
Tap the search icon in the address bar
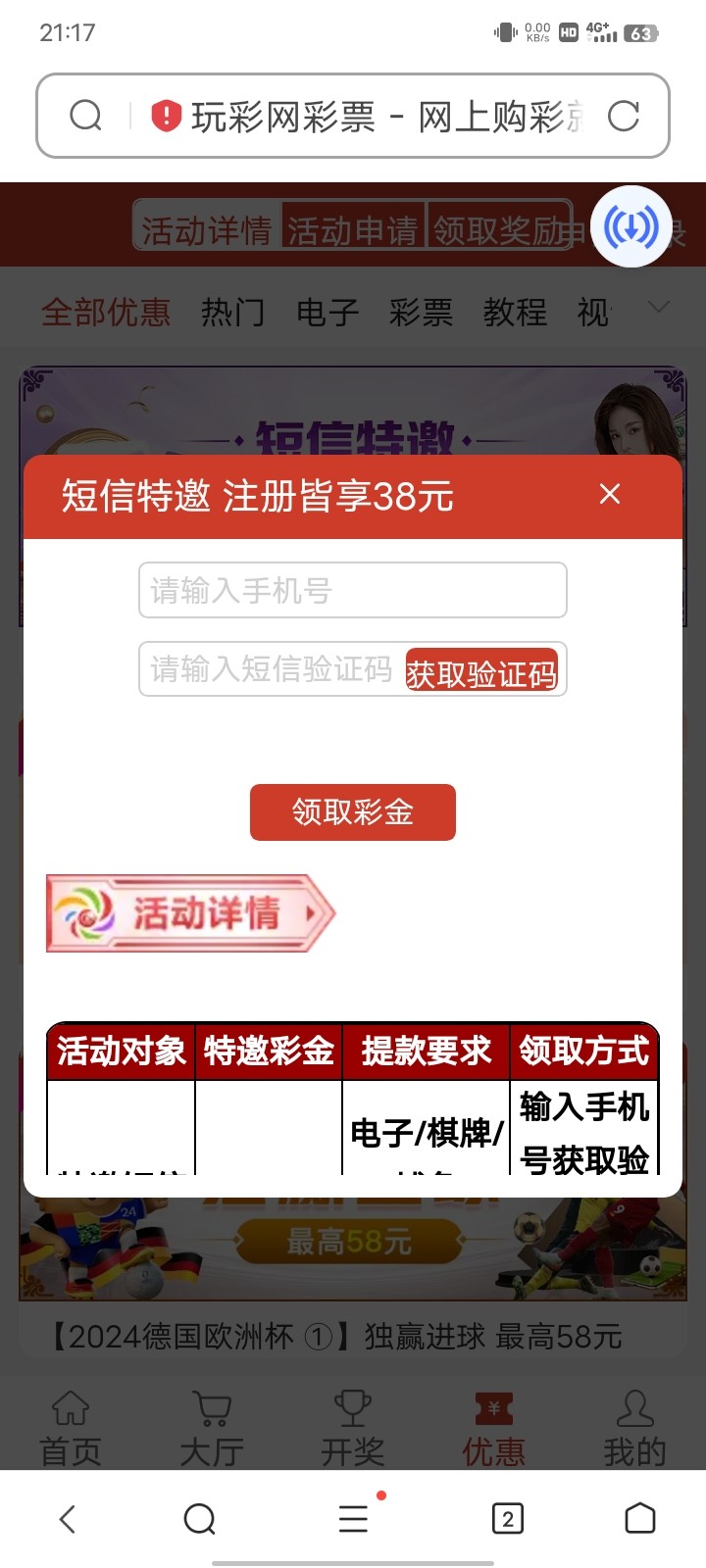click(x=86, y=117)
